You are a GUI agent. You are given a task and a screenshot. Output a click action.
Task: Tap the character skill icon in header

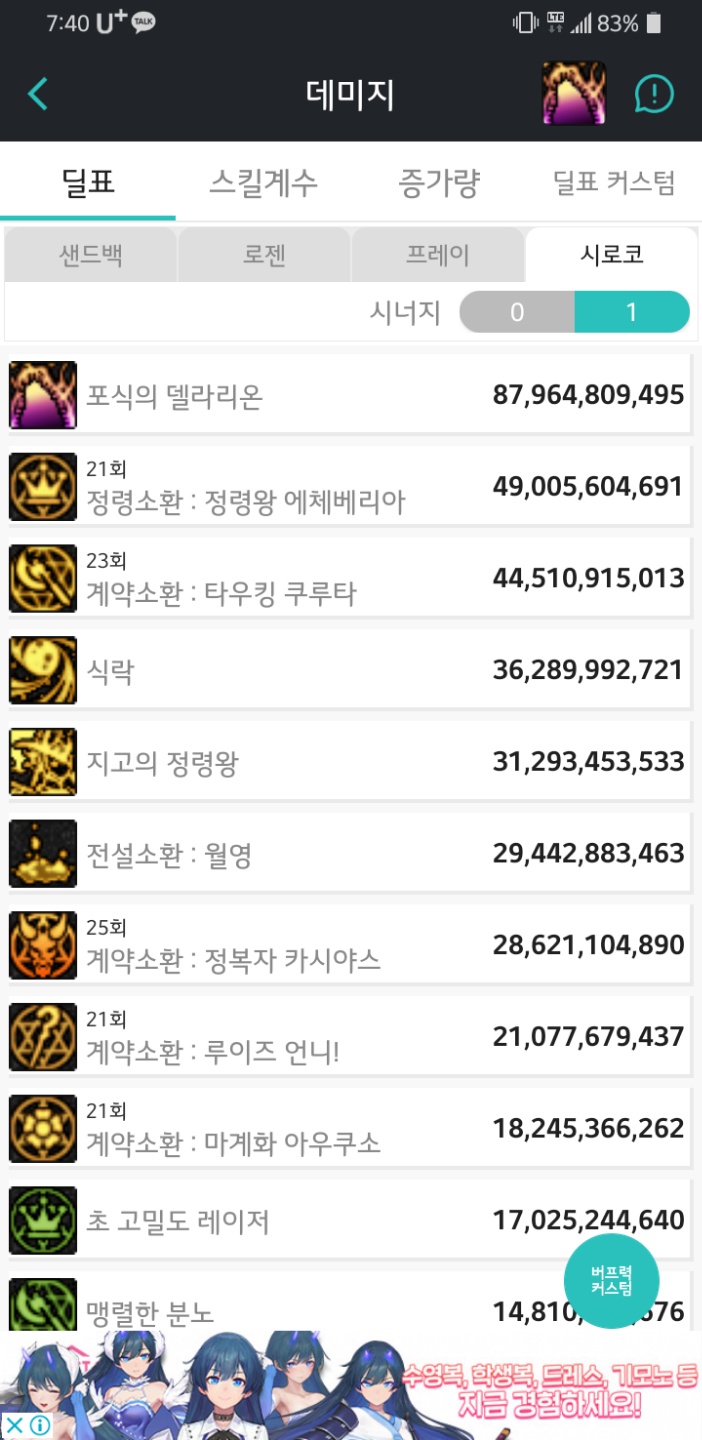click(574, 94)
